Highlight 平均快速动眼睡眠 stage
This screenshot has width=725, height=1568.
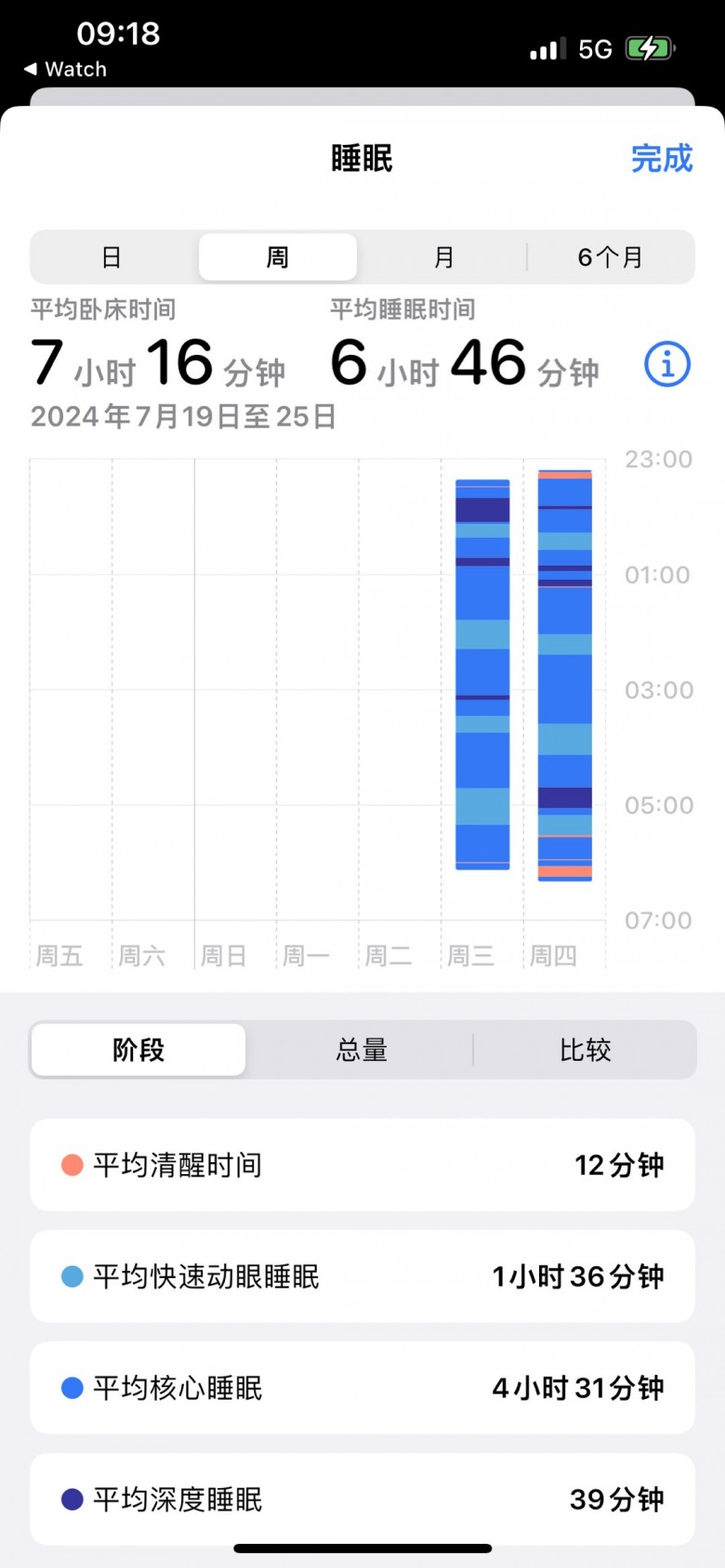click(362, 1276)
